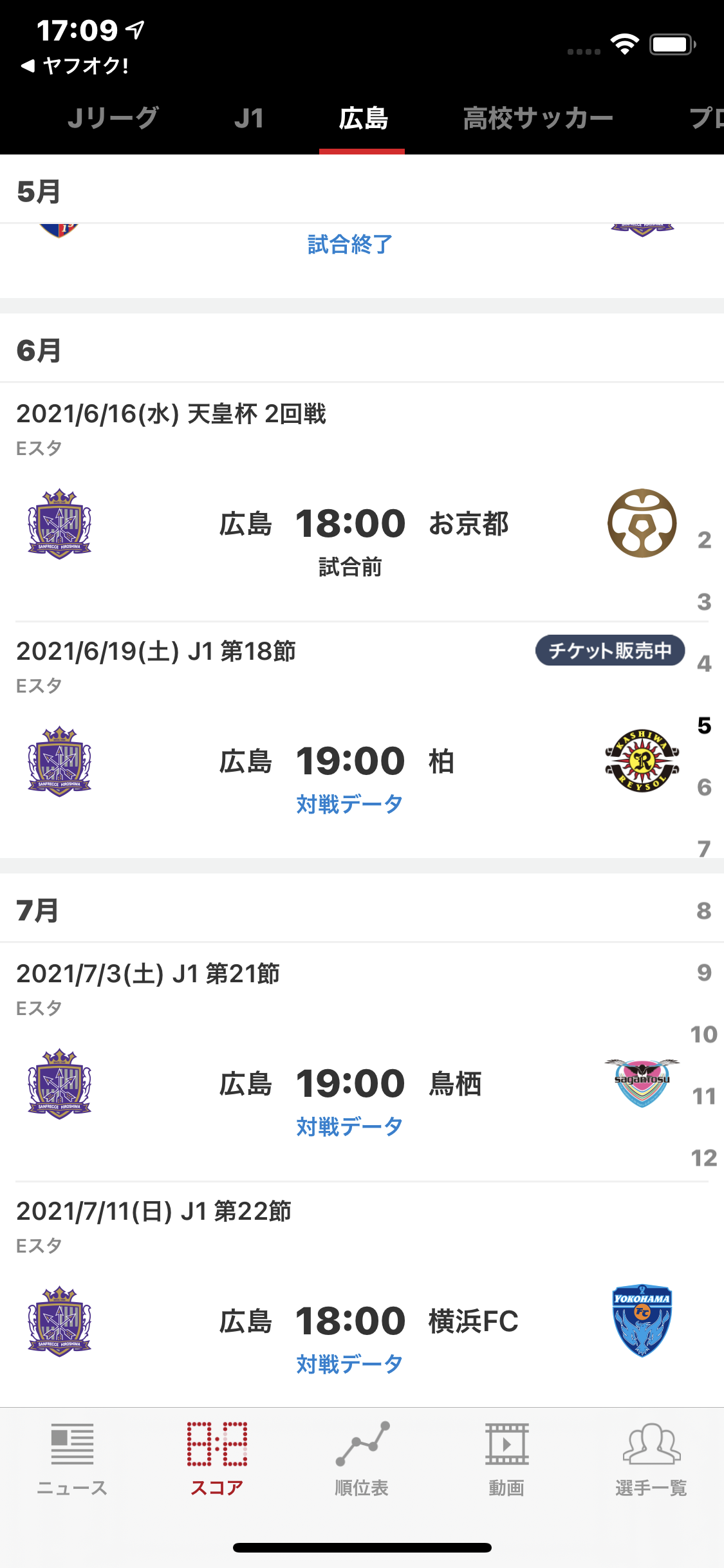Tap the チケット販売中 ticket button
The image size is (724, 1568).
tap(610, 651)
